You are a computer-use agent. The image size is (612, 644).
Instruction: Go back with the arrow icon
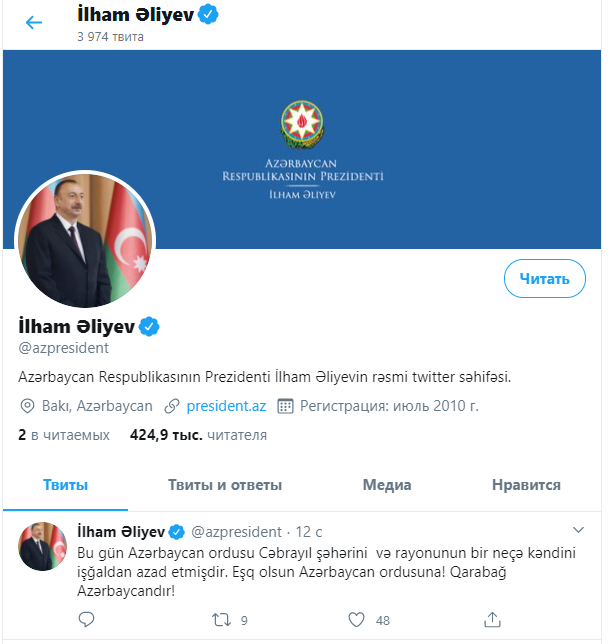click(34, 22)
